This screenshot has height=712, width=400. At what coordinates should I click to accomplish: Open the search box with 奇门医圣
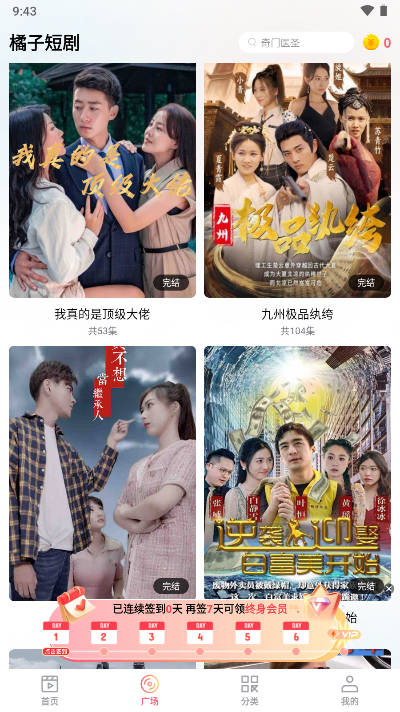point(296,43)
